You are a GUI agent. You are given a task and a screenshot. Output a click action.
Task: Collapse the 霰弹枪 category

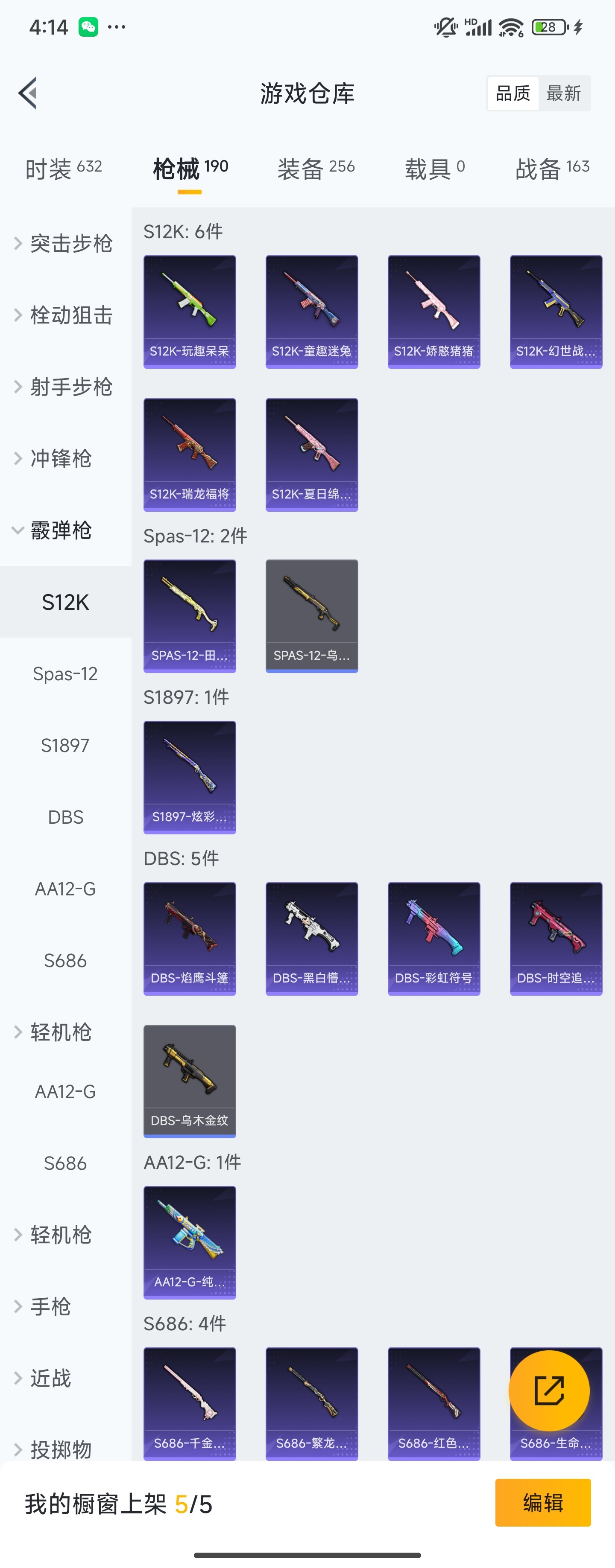[61, 530]
